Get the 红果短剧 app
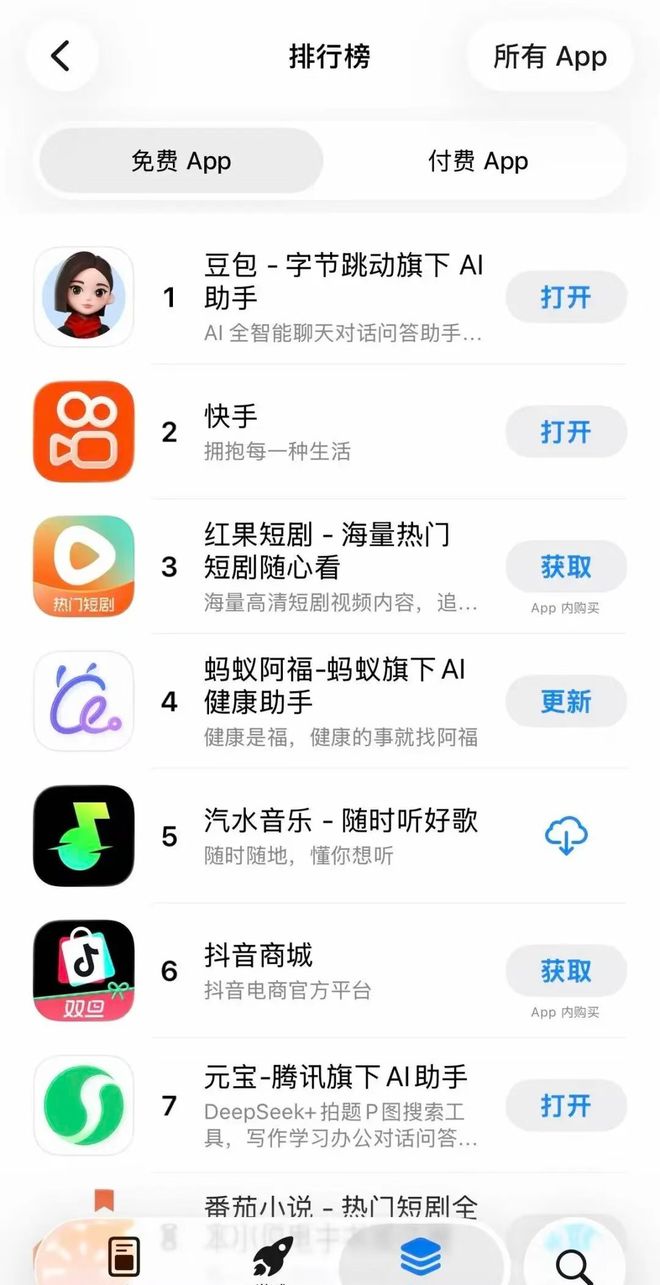 [x=566, y=567]
